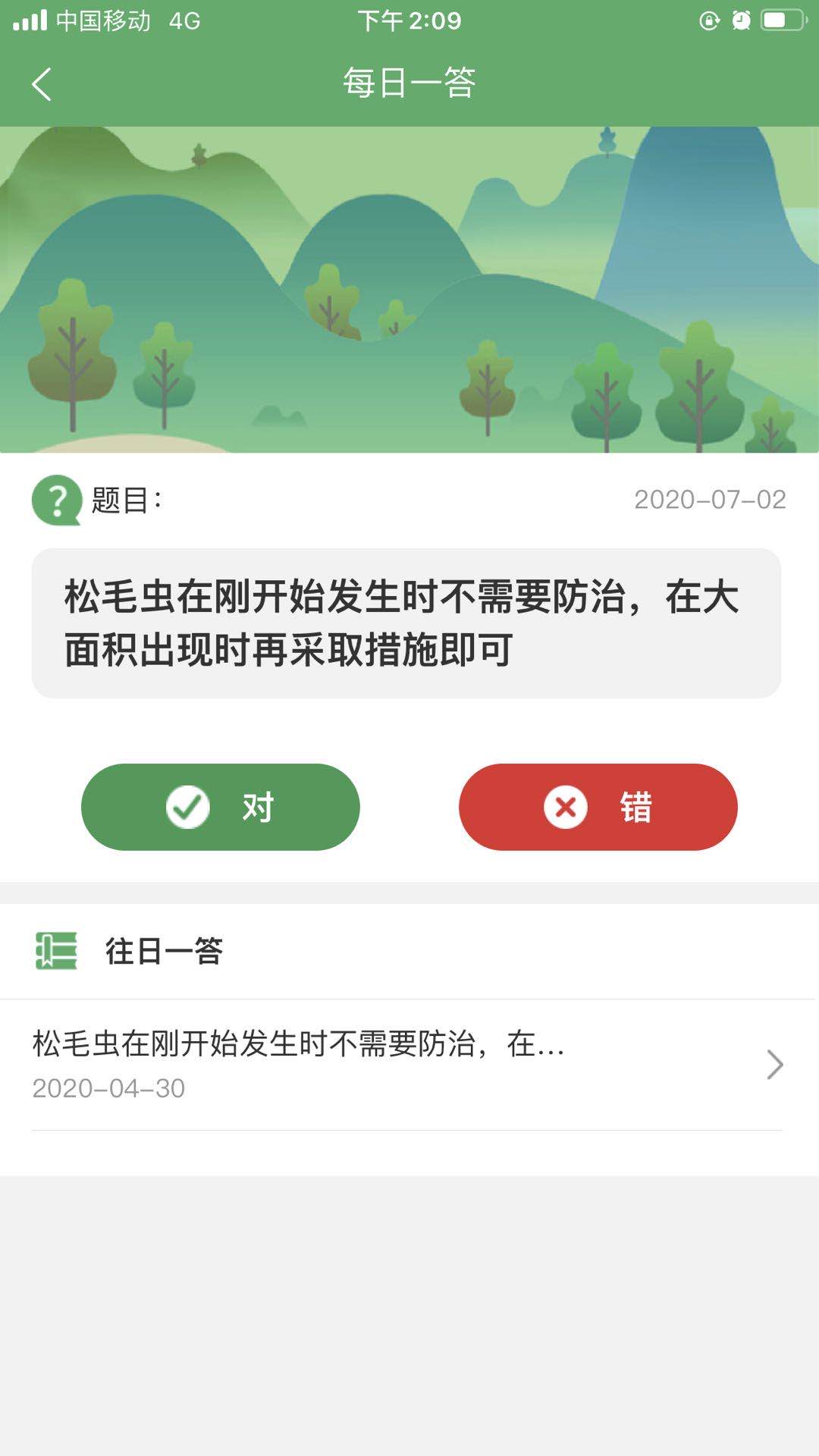
Task: Tap the red cross icon inside 错 button
Action: [563, 807]
